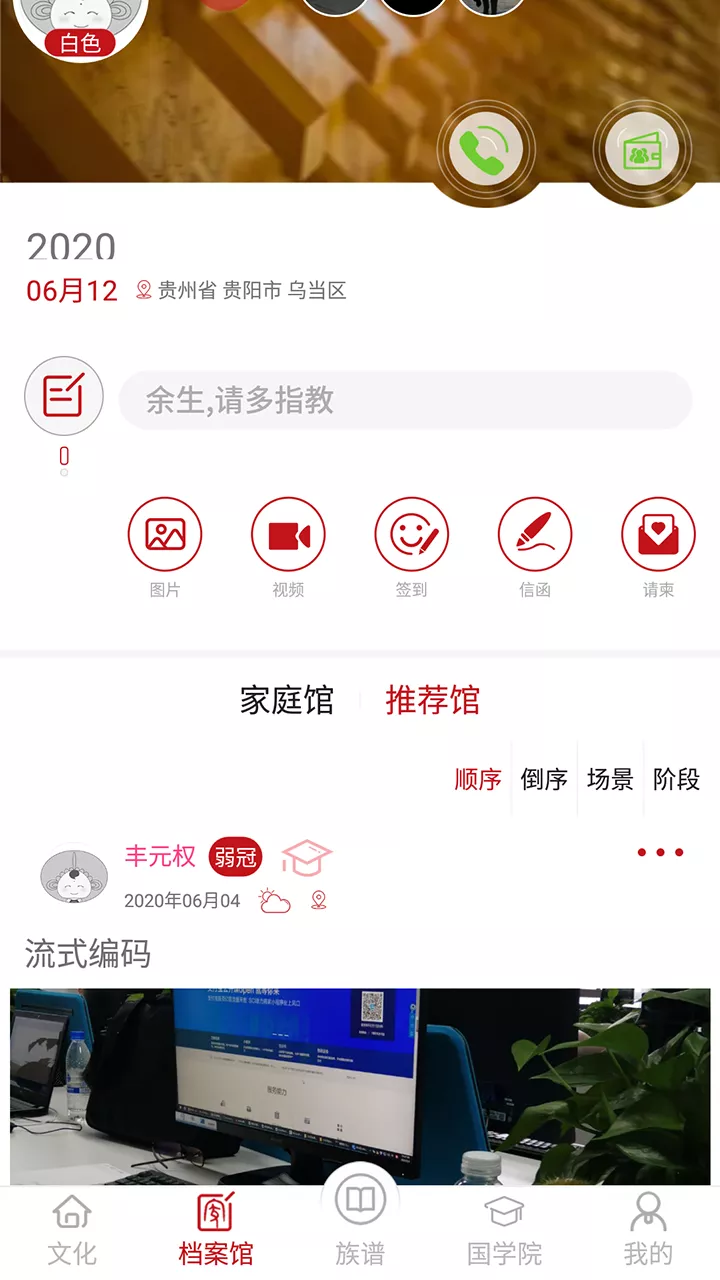Open the three-dot menu on 丰元权's post
720x1280 pixels.
[x=660, y=853]
